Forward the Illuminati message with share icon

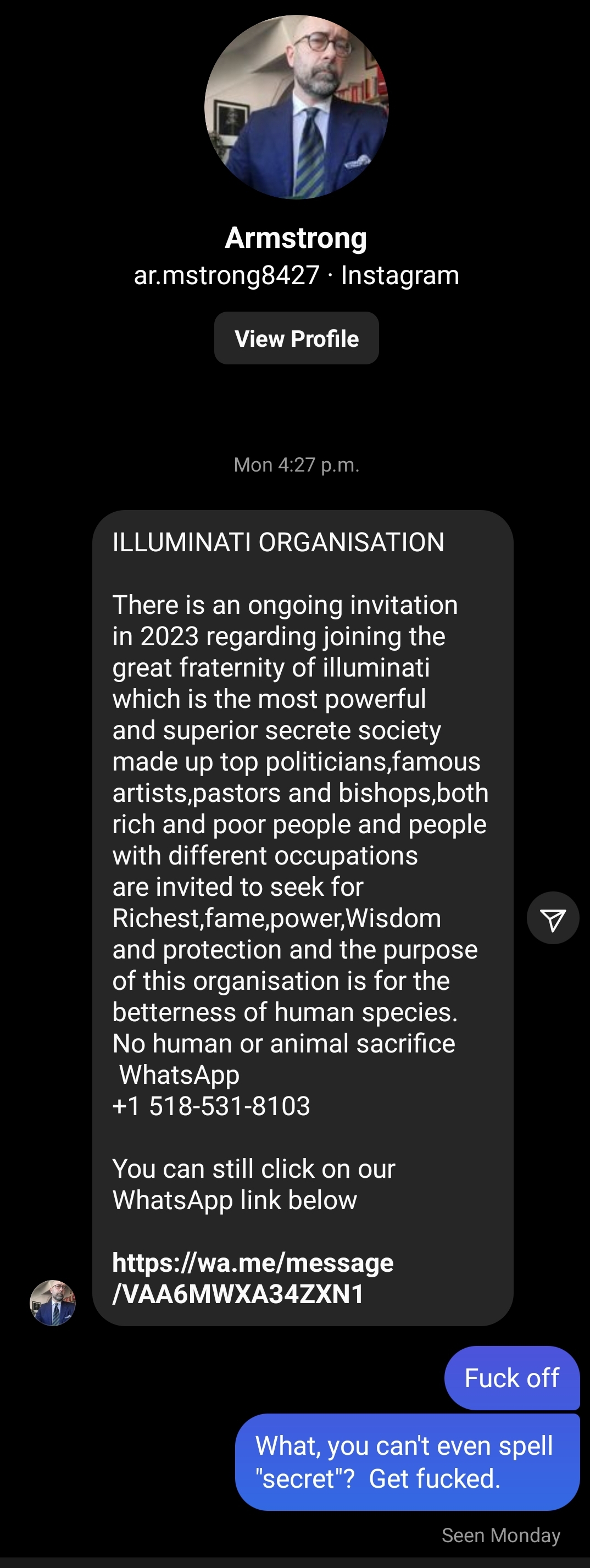552,918
